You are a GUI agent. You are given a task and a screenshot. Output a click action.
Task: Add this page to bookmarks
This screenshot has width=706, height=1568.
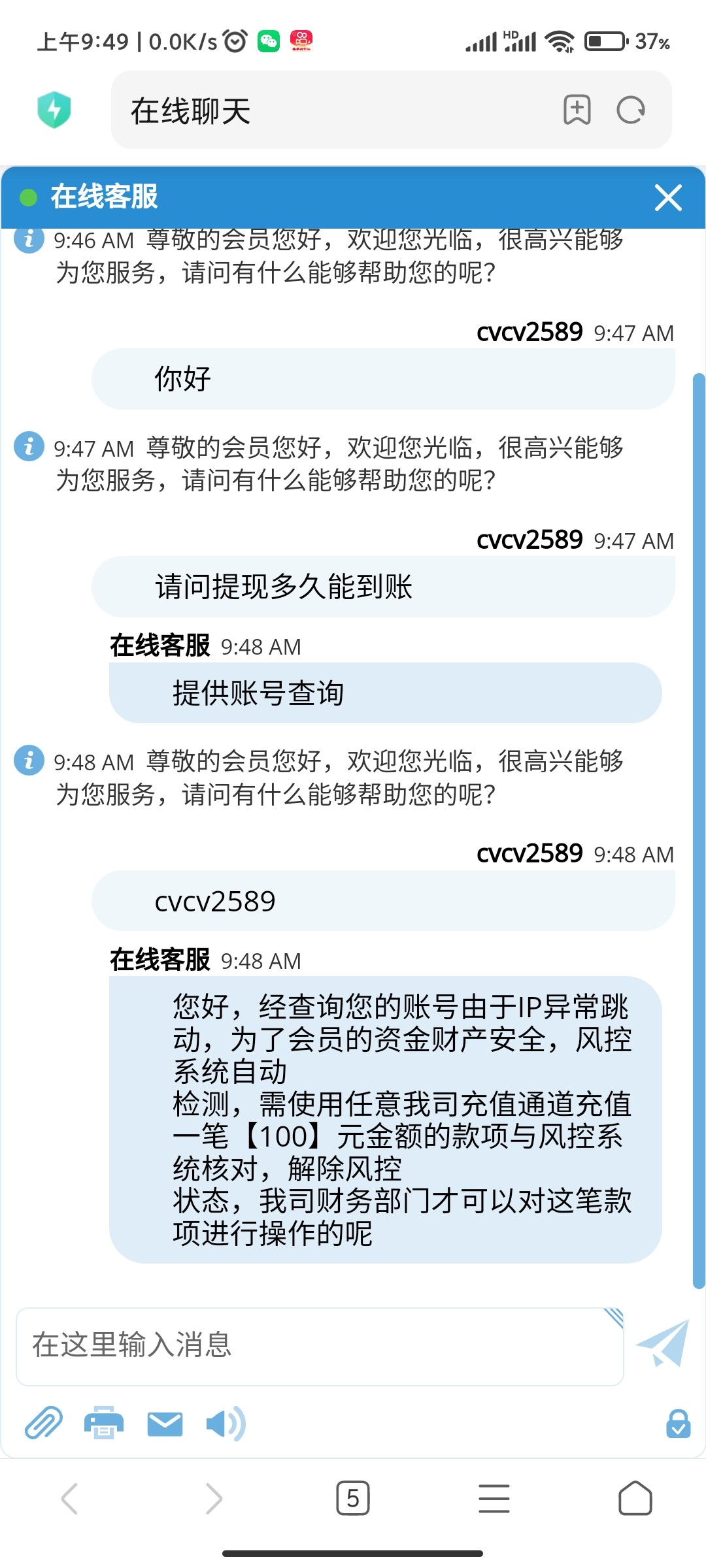pyautogui.click(x=577, y=110)
